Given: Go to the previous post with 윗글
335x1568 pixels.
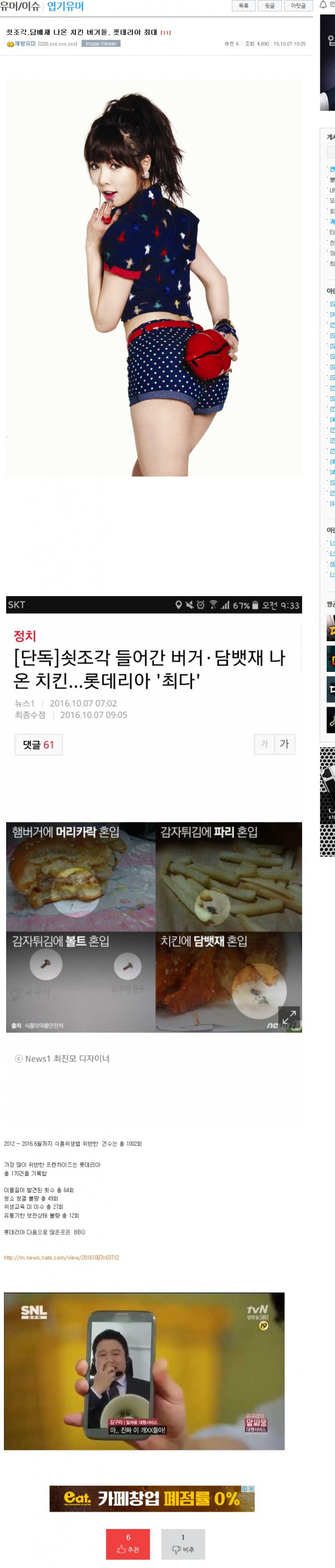Looking at the screenshot, I should coord(269,6).
